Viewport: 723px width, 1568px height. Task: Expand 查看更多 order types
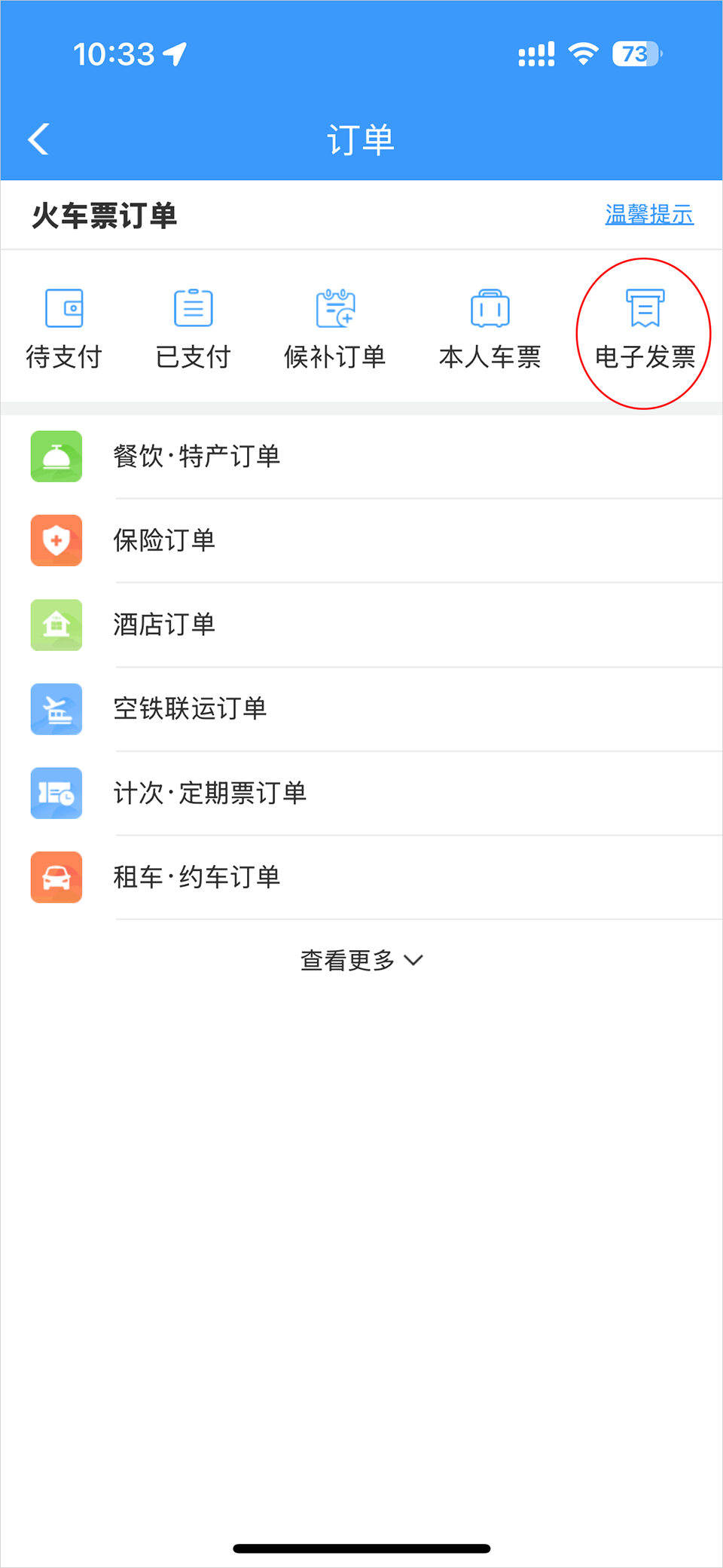[361, 960]
